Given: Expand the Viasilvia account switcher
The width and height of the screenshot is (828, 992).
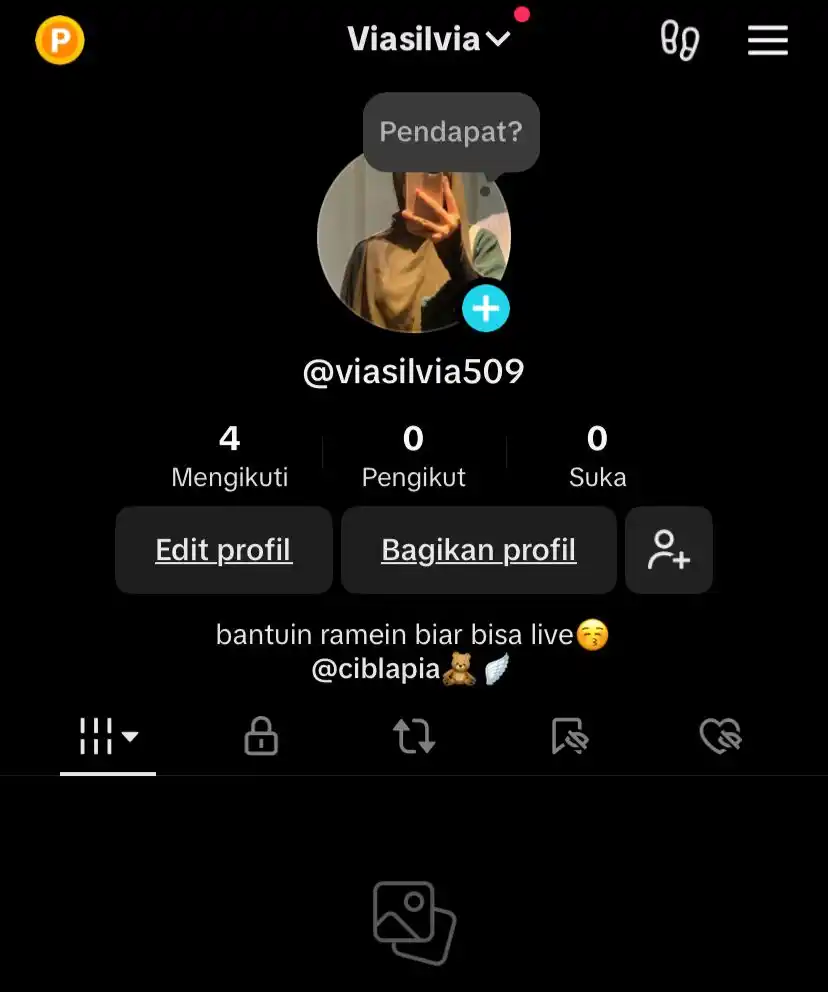Looking at the screenshot, I should coord(428,40).
